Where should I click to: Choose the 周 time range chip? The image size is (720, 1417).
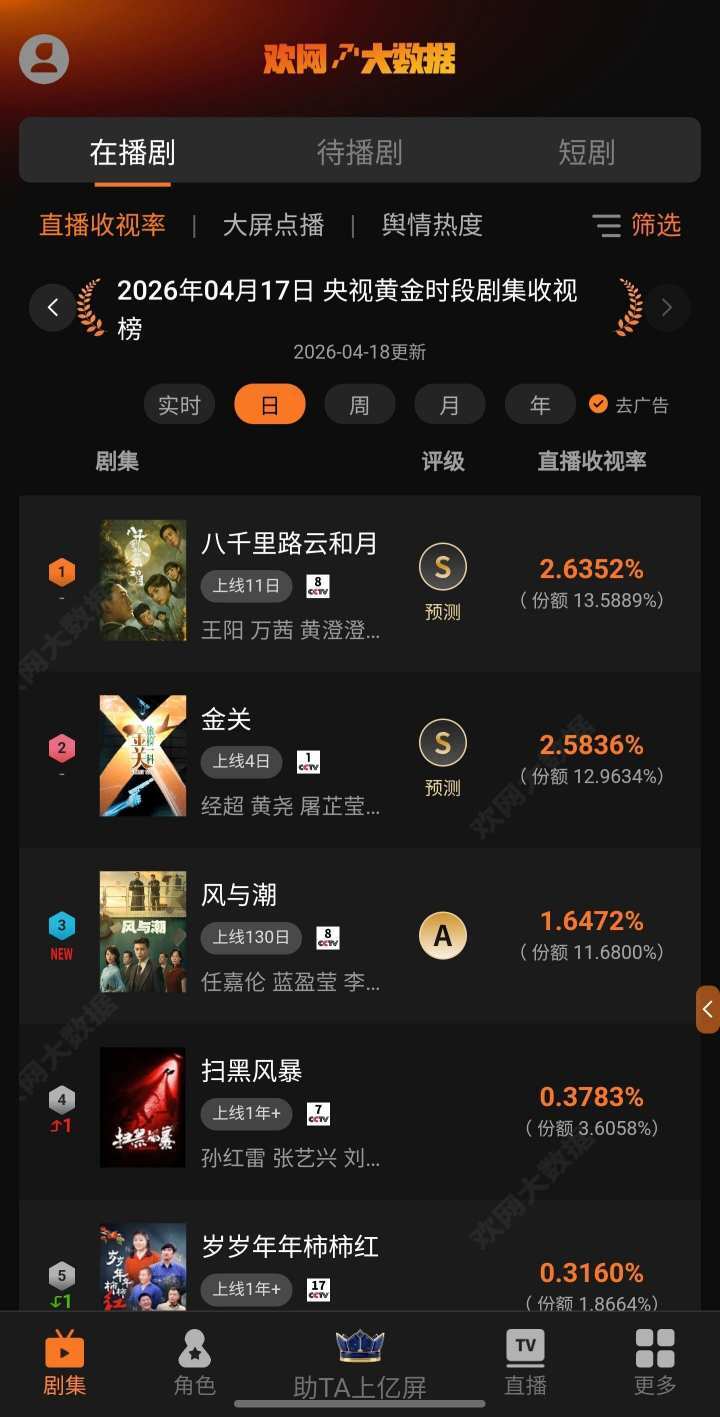coord(359,405)
